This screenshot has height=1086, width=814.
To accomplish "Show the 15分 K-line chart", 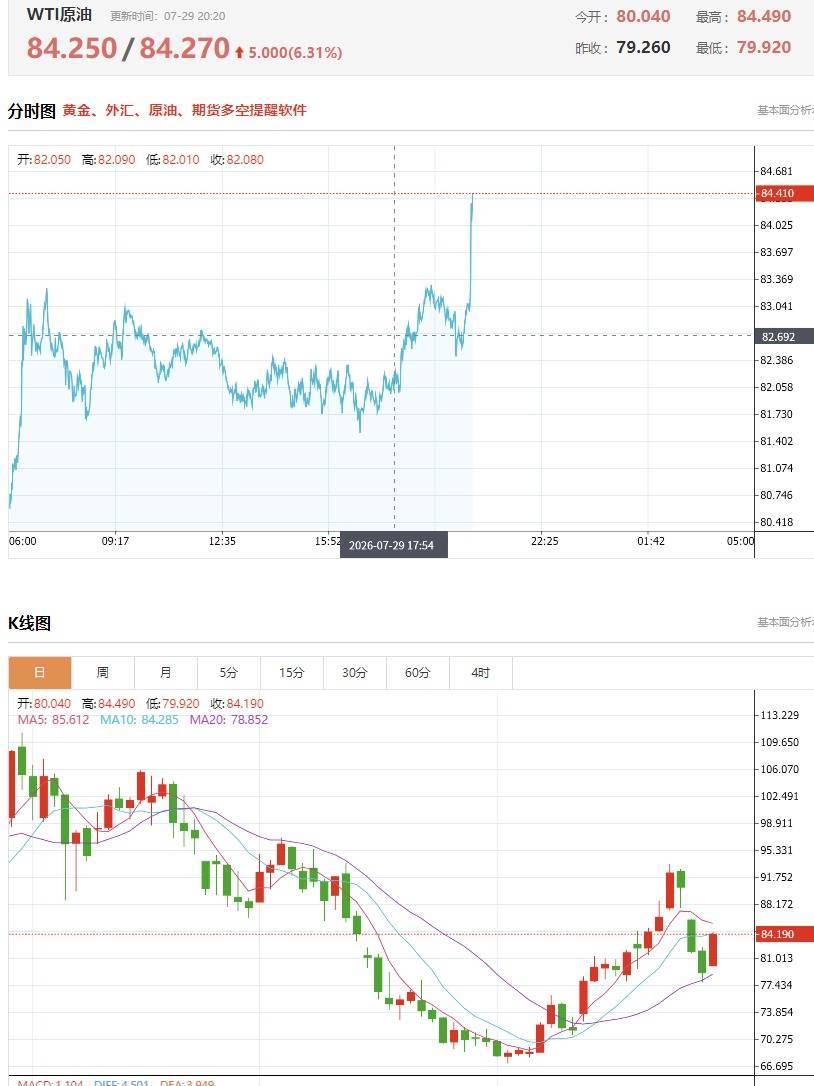I will coord(292,673).
